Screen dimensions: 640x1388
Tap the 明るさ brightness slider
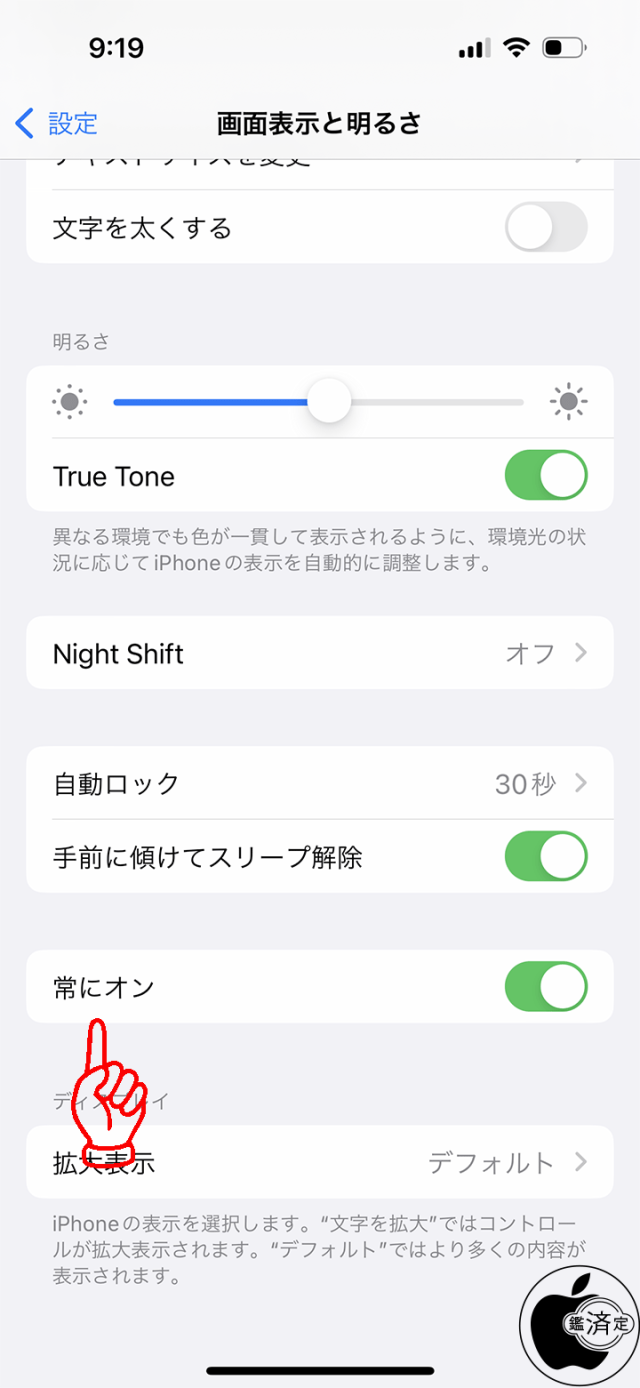click(x=328, y=402)
